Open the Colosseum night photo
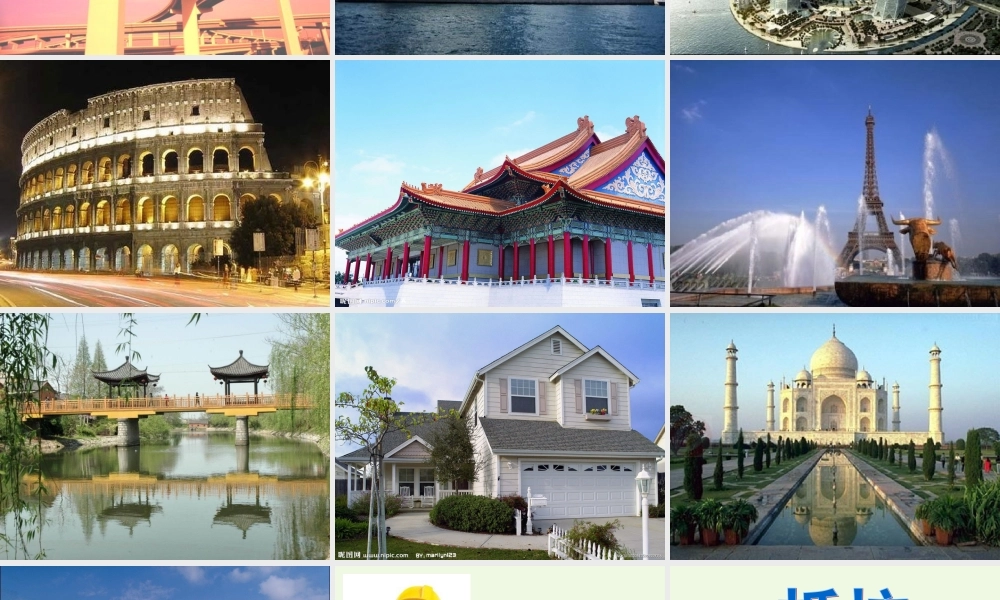The image size is (1000, 600). click(165, 183)
